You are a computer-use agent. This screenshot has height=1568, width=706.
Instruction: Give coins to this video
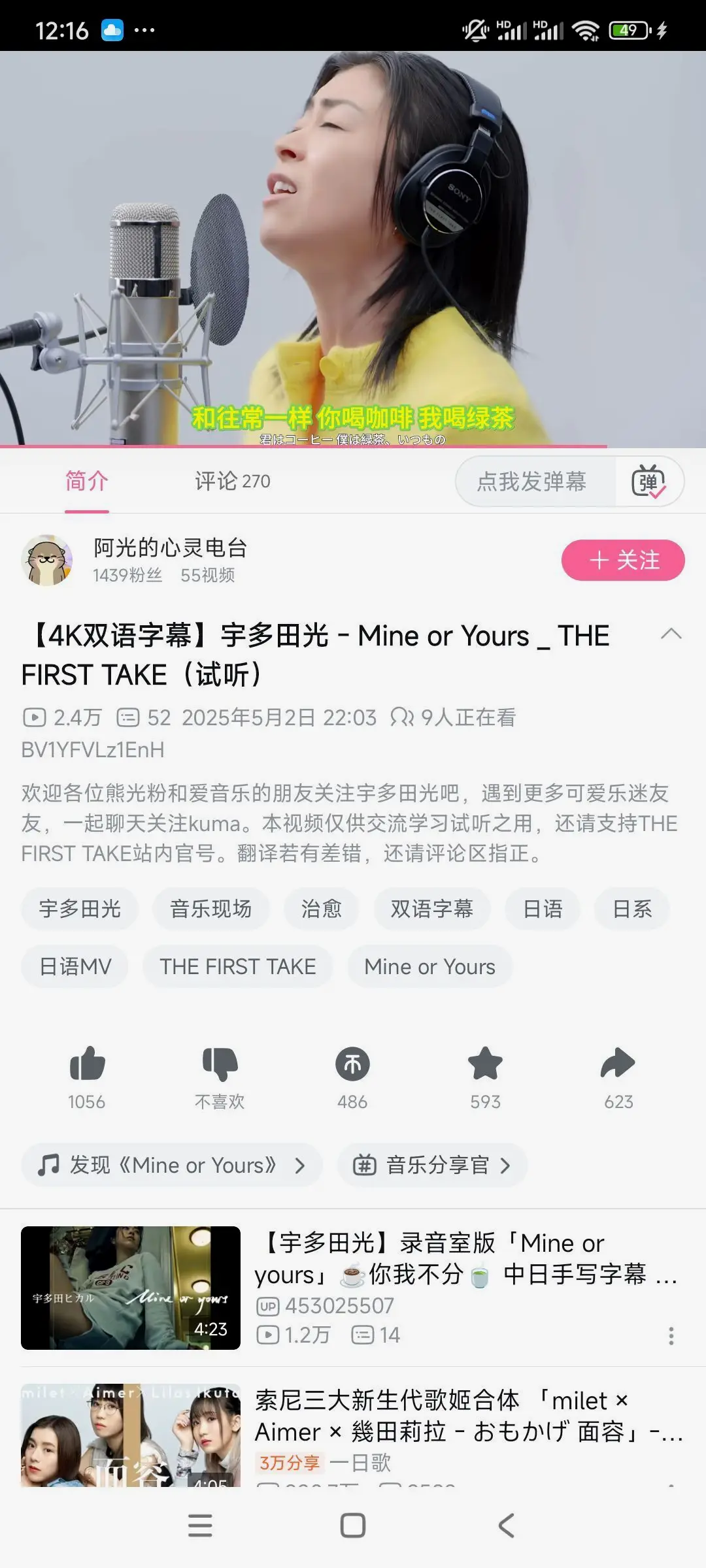tap(352, 1065)
